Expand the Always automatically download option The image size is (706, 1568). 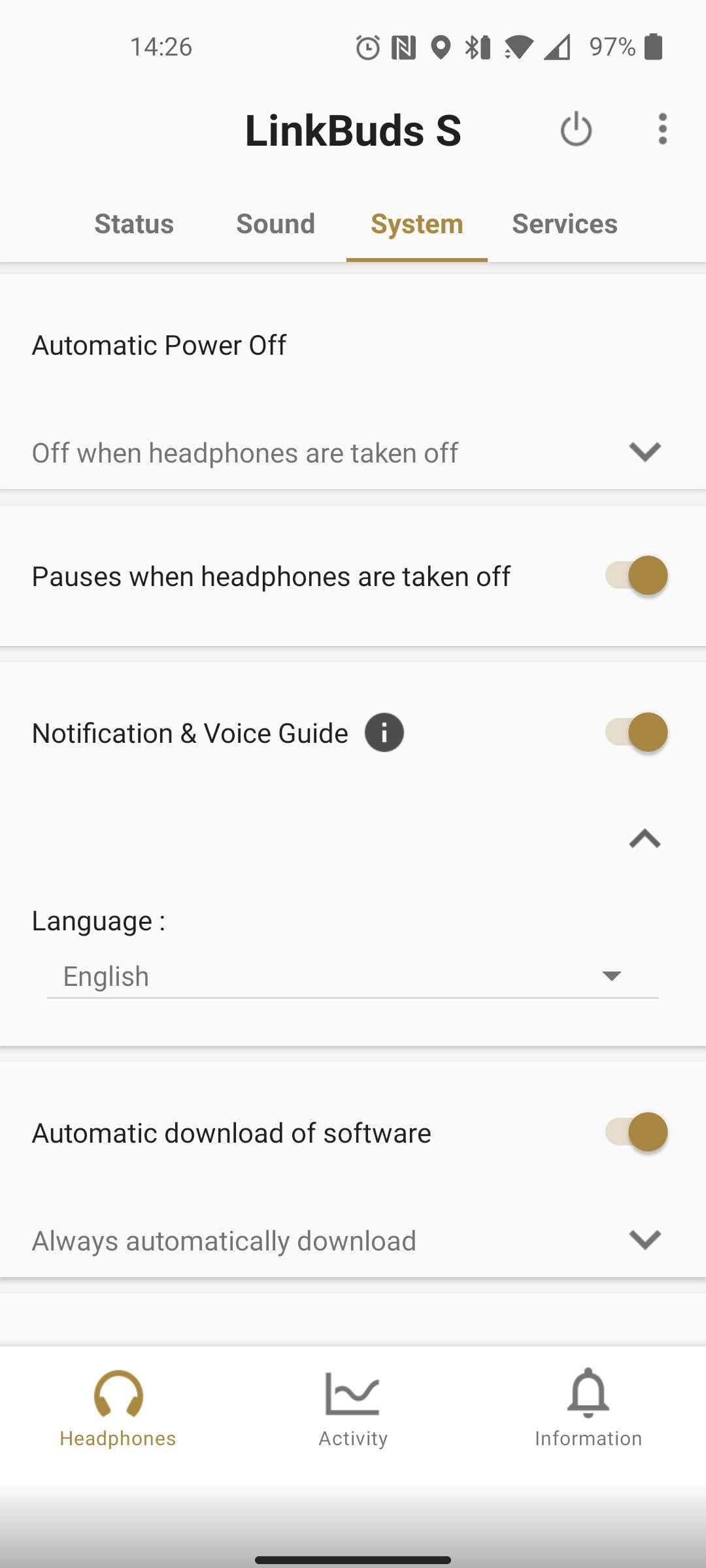coord(645,1240)
